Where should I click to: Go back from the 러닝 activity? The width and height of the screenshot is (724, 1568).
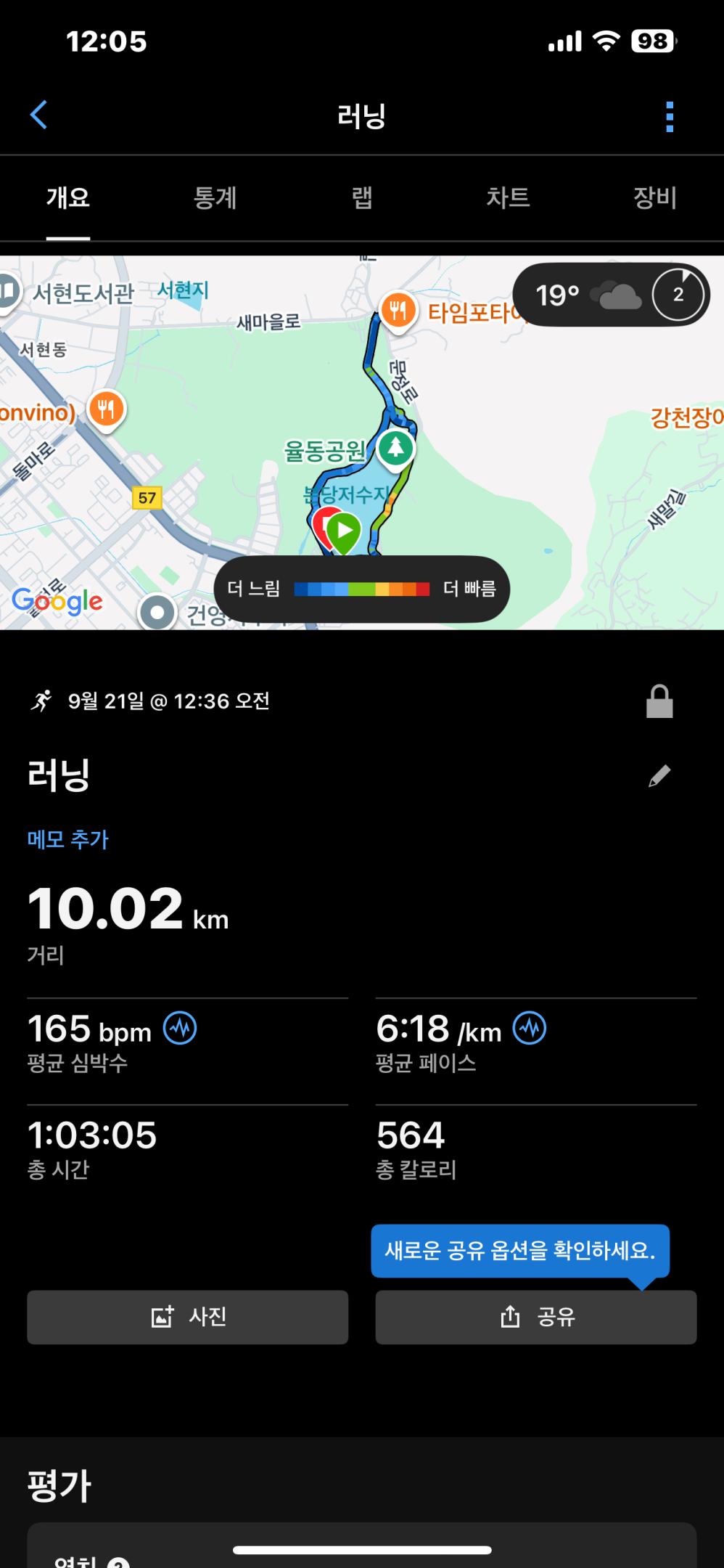coord(38,115)
